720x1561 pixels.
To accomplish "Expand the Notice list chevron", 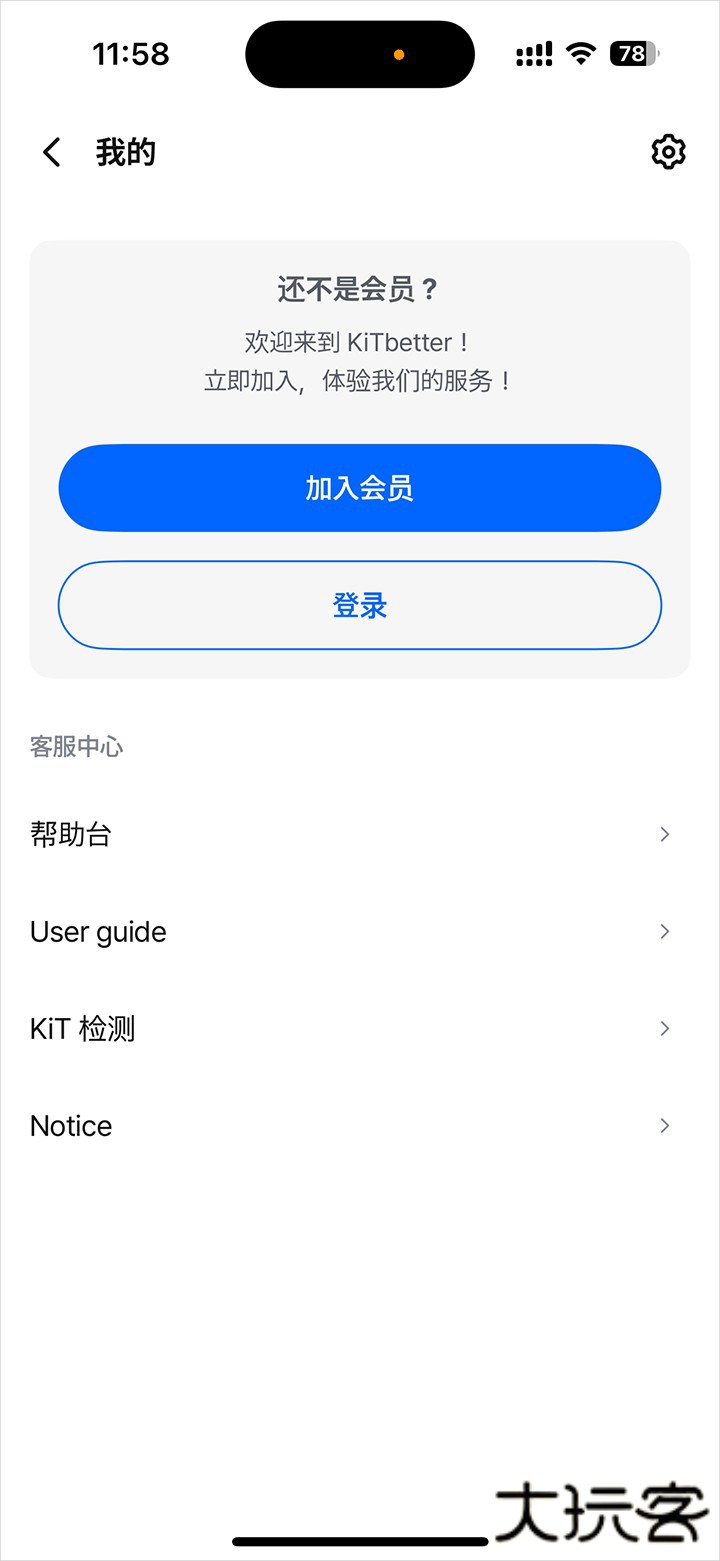I will (x=664, y=1125).
